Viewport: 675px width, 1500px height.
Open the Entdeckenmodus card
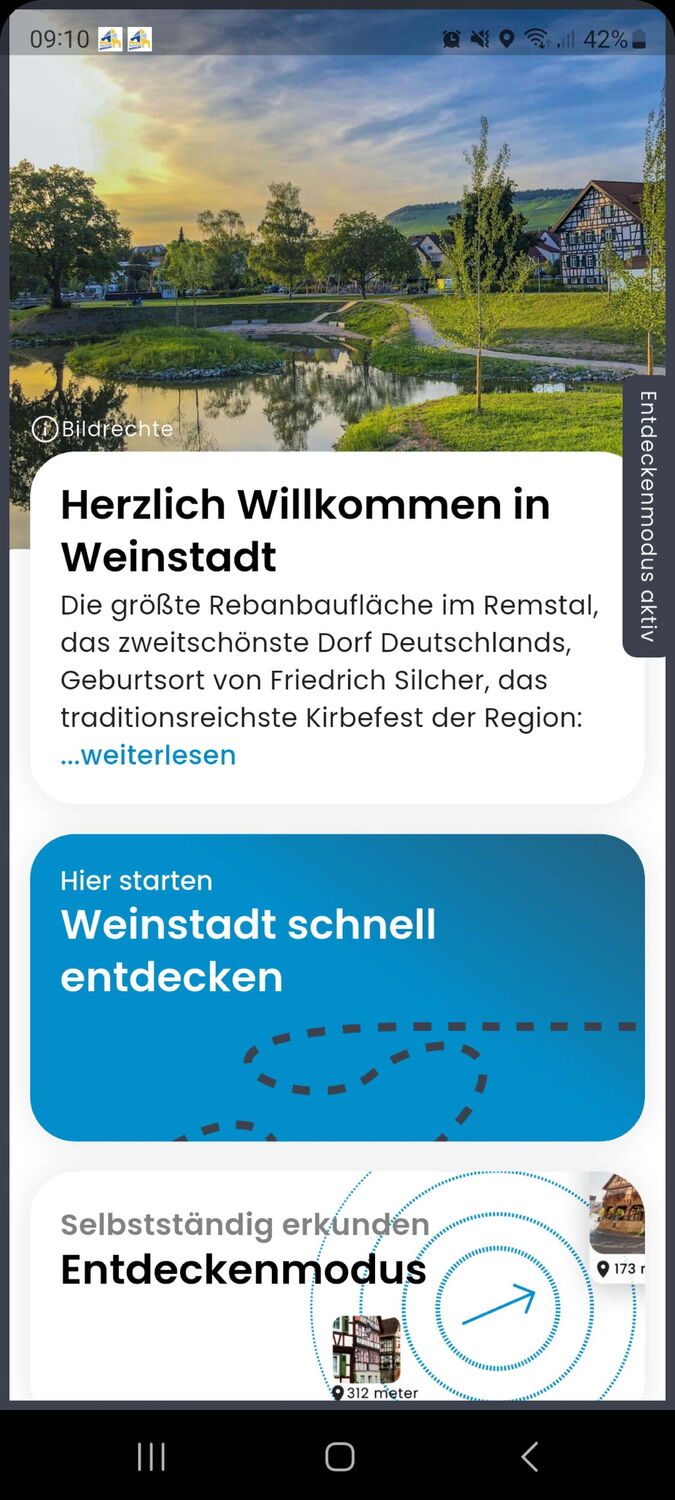pos(243,1270)
